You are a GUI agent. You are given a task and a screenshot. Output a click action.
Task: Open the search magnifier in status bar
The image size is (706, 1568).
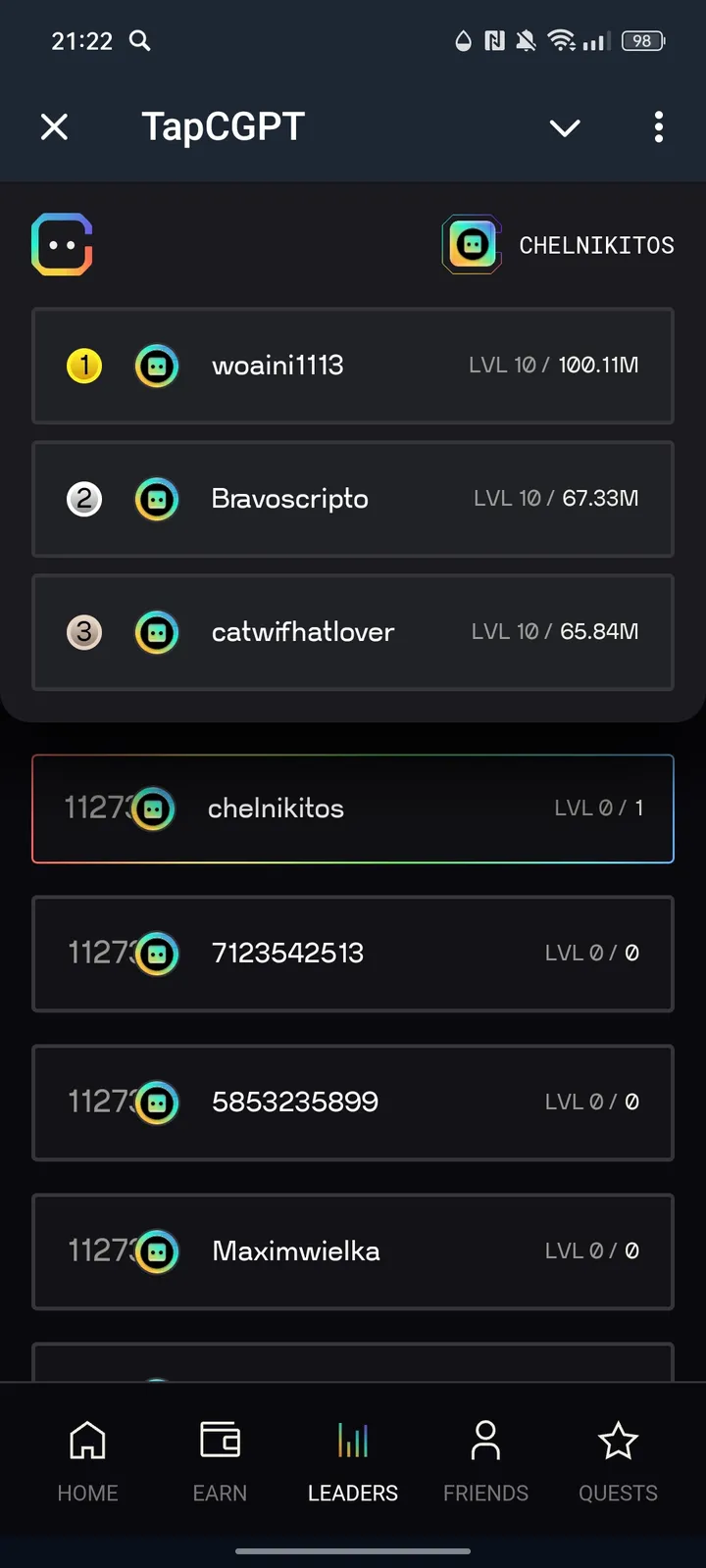[139, 41]
